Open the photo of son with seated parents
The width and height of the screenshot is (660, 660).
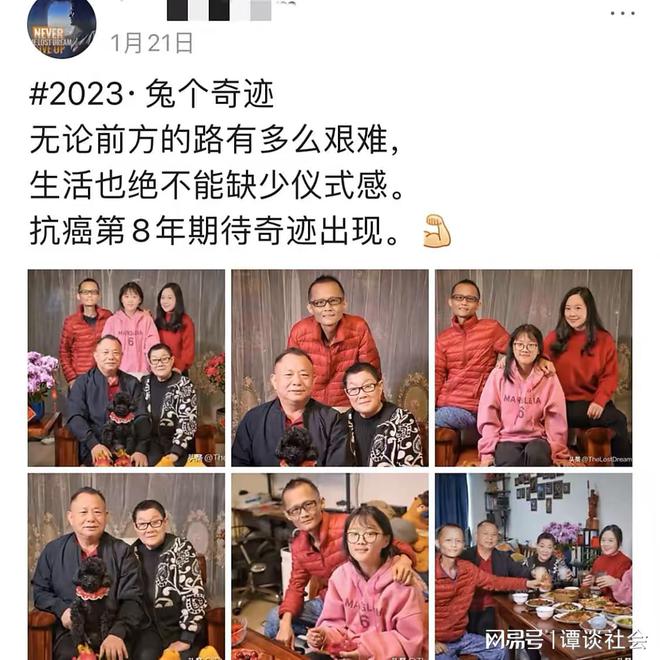(330, 367)
